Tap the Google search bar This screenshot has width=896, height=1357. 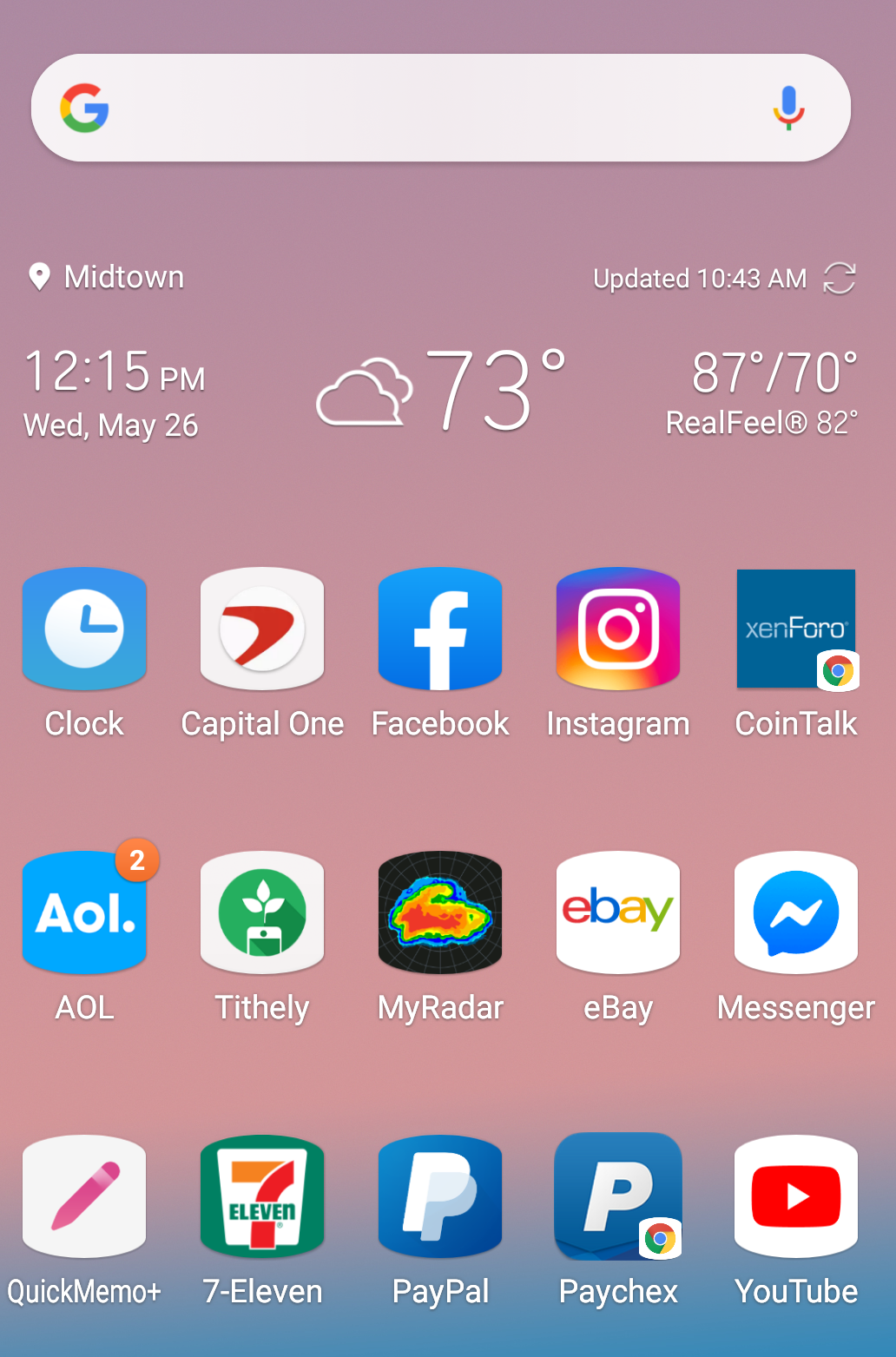(x=434, y=109)
